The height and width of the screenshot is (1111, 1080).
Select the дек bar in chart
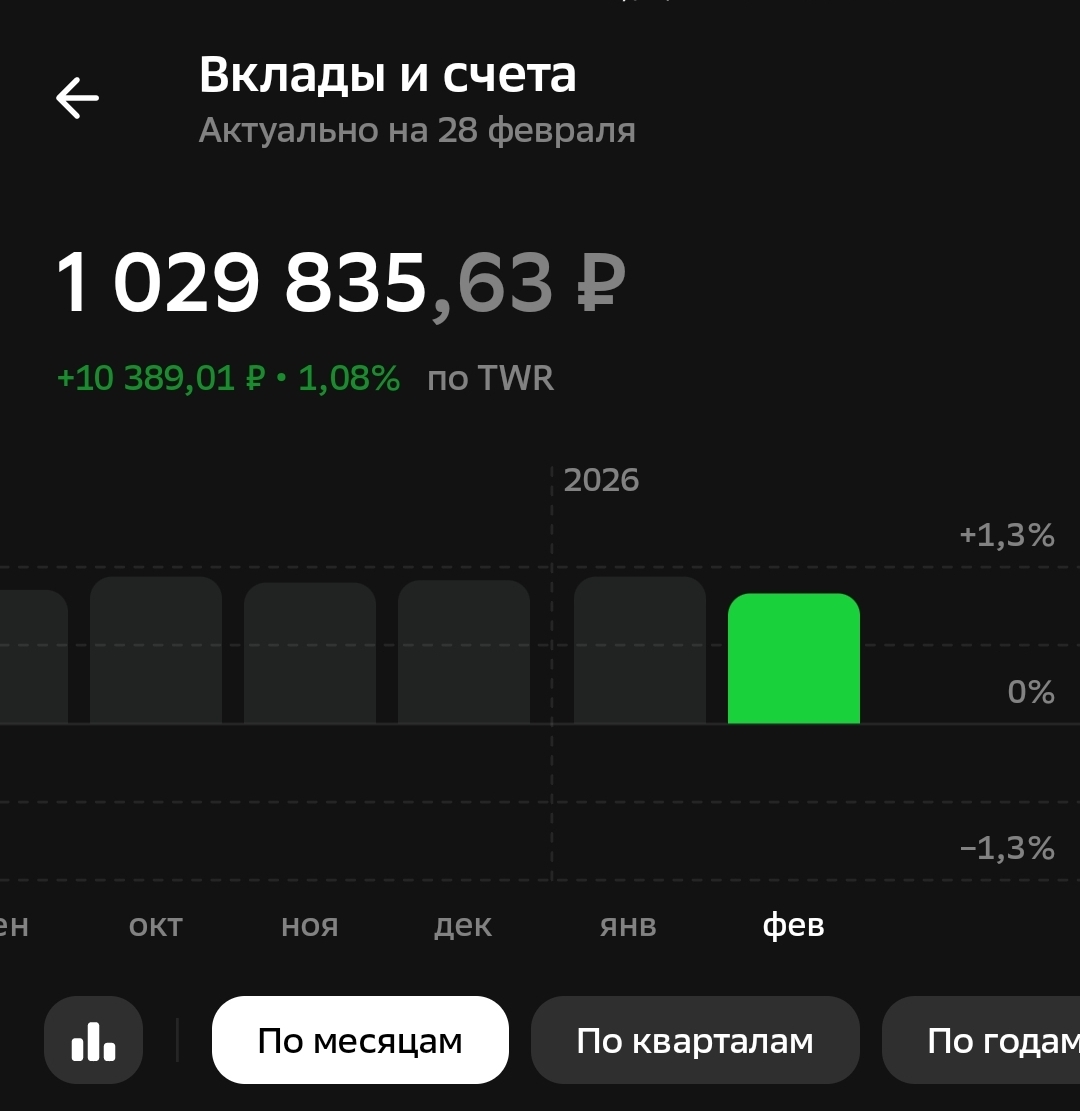coord(463,652)
